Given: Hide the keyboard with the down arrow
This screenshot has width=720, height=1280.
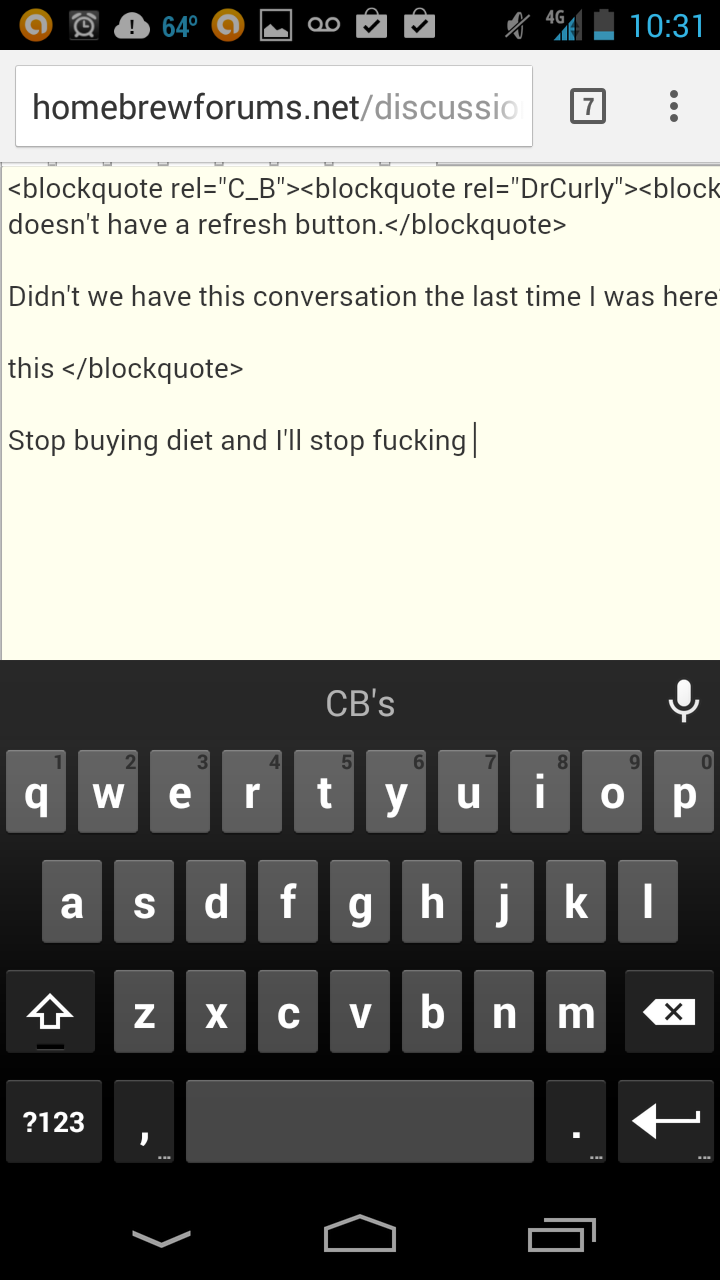Looking at the screenshot, I should point(161,1238).
